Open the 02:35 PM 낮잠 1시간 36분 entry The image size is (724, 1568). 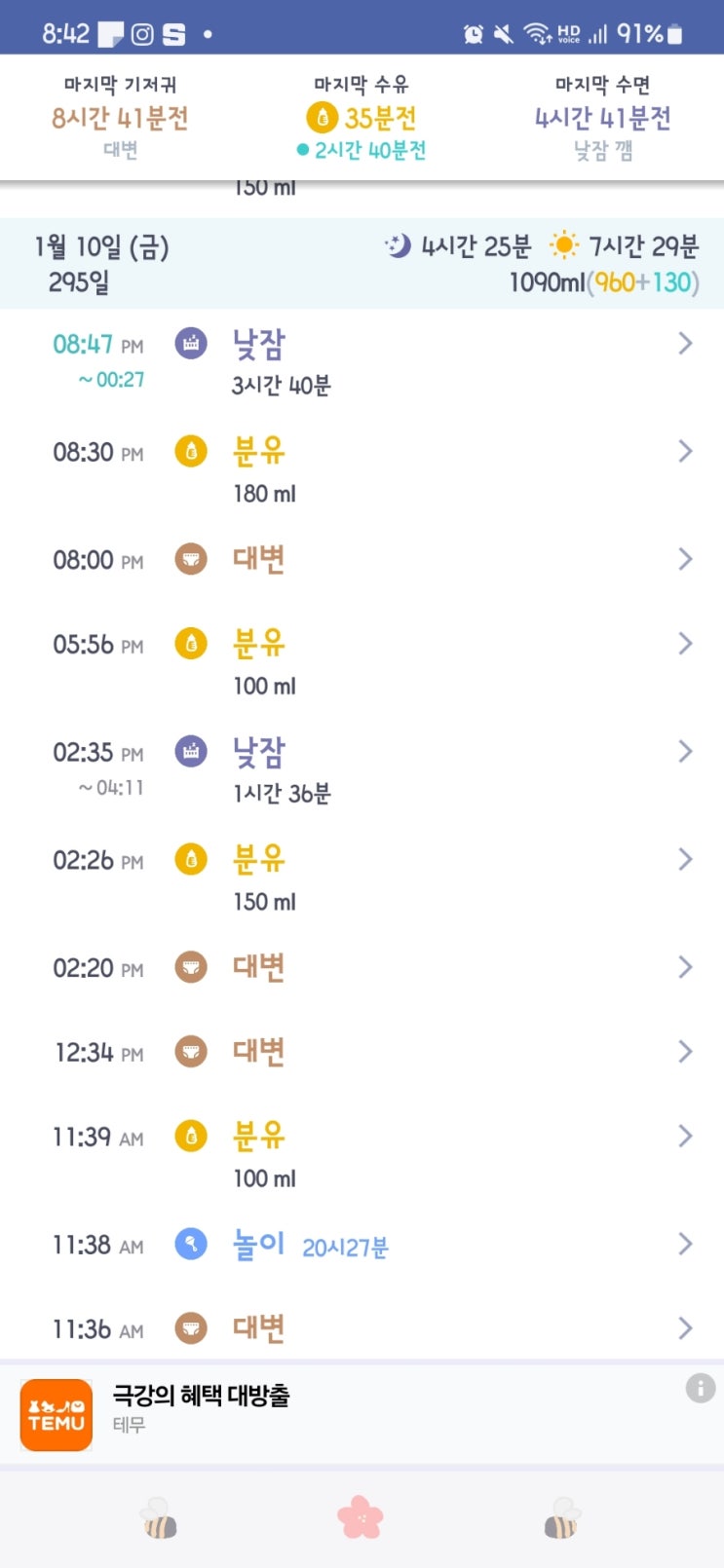click(362, 769)
